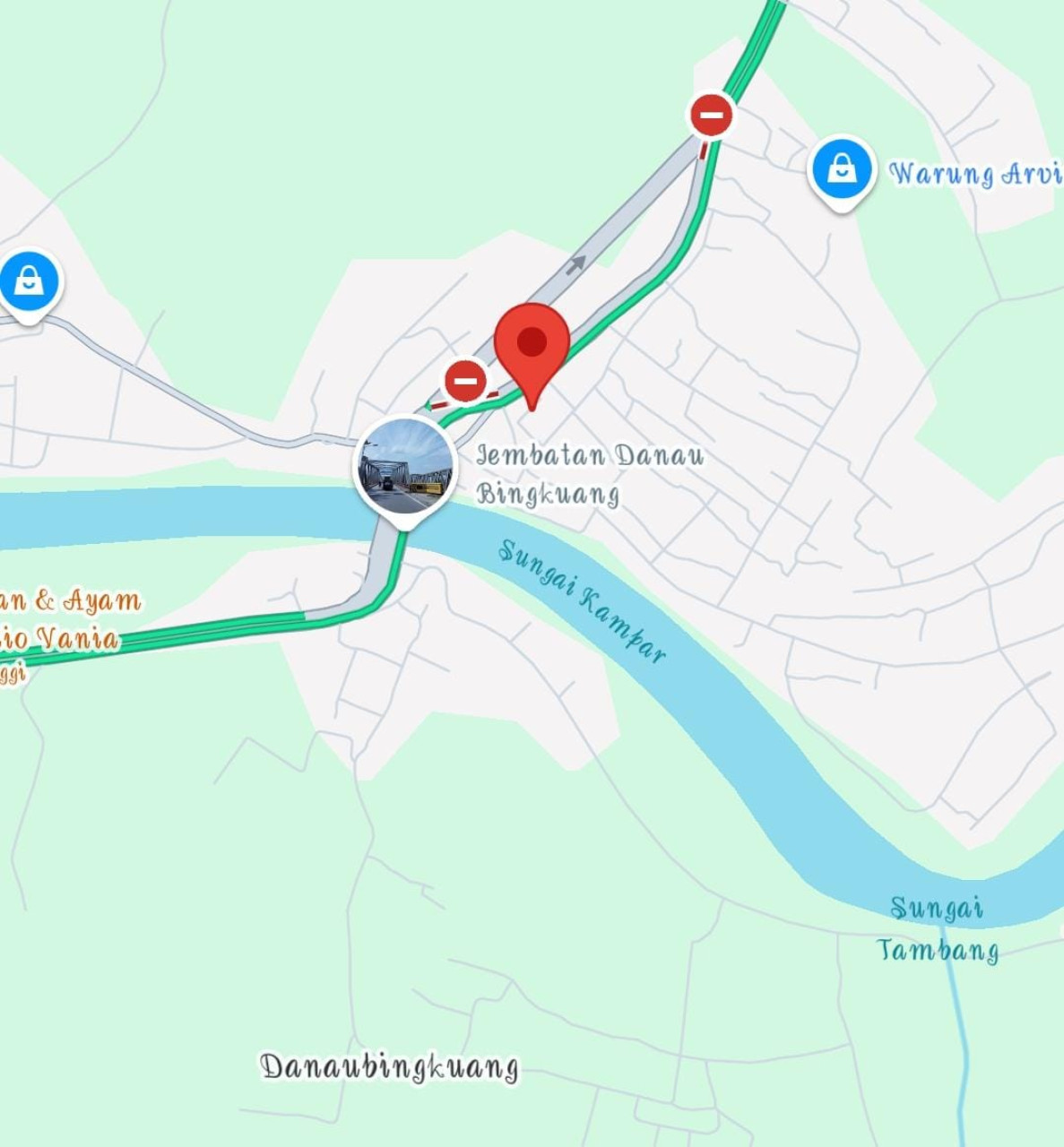Select the Warung Arvi shop pin

coord(841,168)
